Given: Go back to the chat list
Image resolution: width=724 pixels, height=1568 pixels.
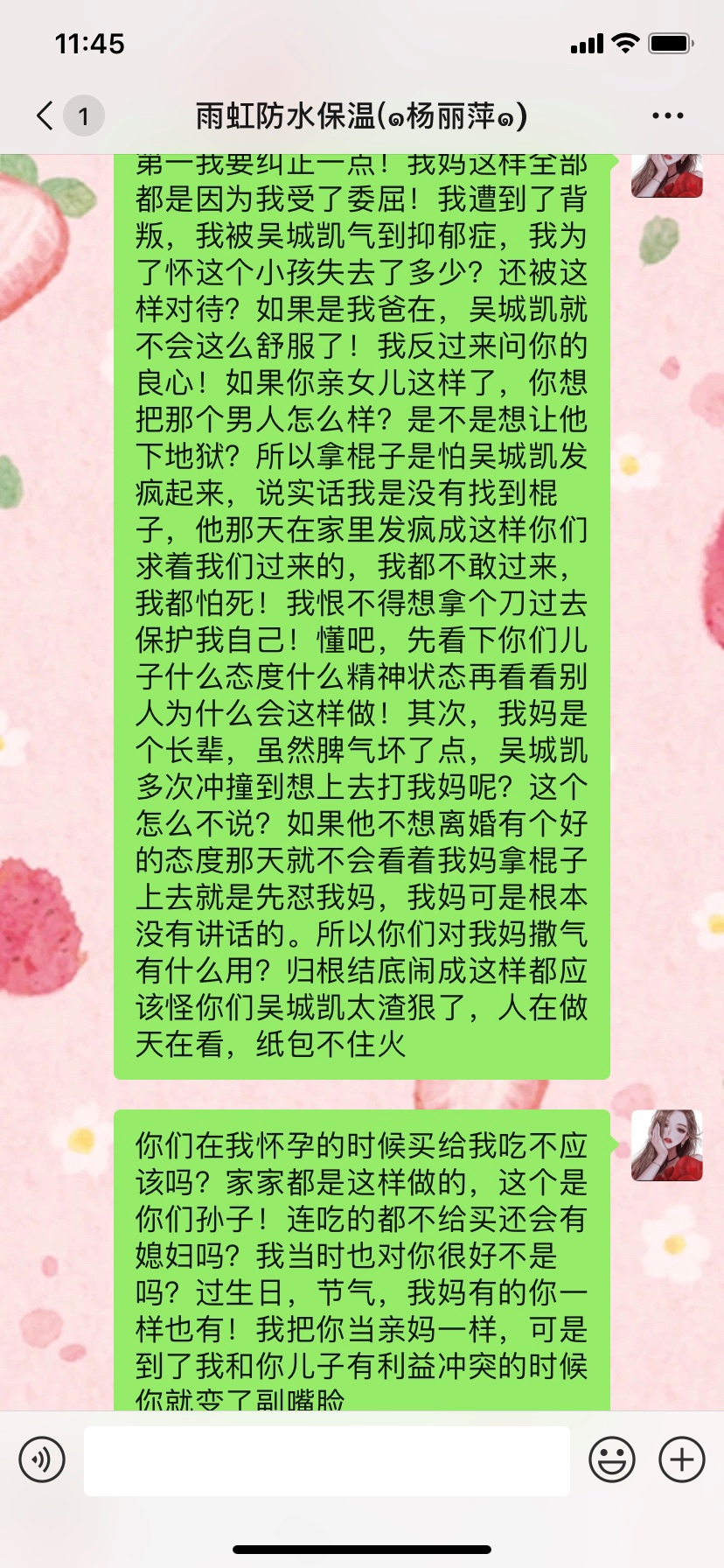Looking at the screenshot, I should (45, 115).
